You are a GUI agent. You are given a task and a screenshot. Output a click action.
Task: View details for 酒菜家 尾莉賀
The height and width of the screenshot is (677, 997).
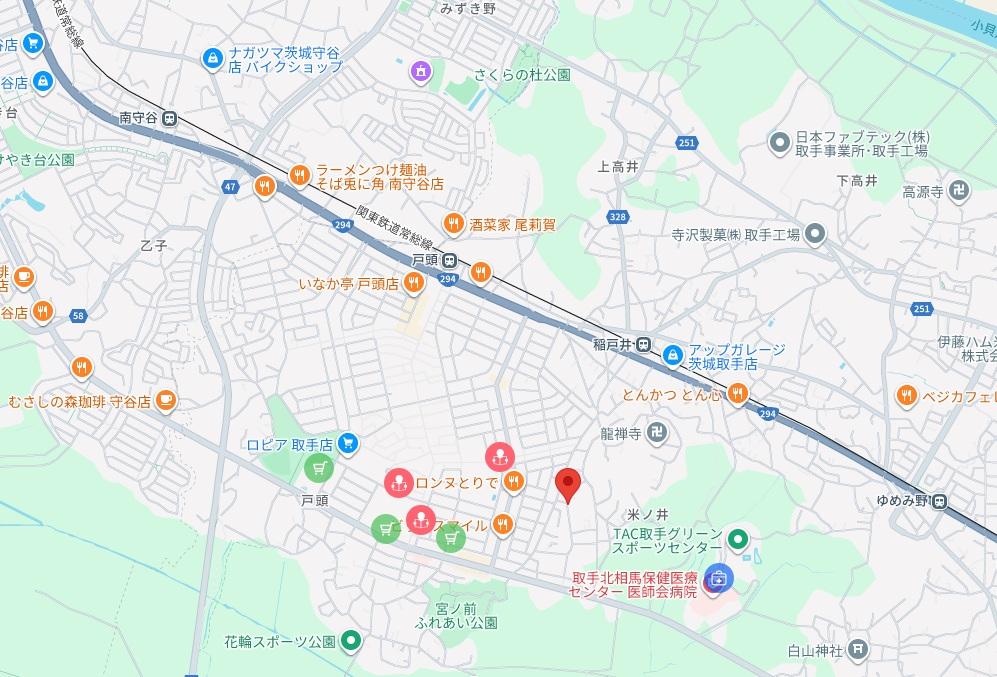pos(453,224)
